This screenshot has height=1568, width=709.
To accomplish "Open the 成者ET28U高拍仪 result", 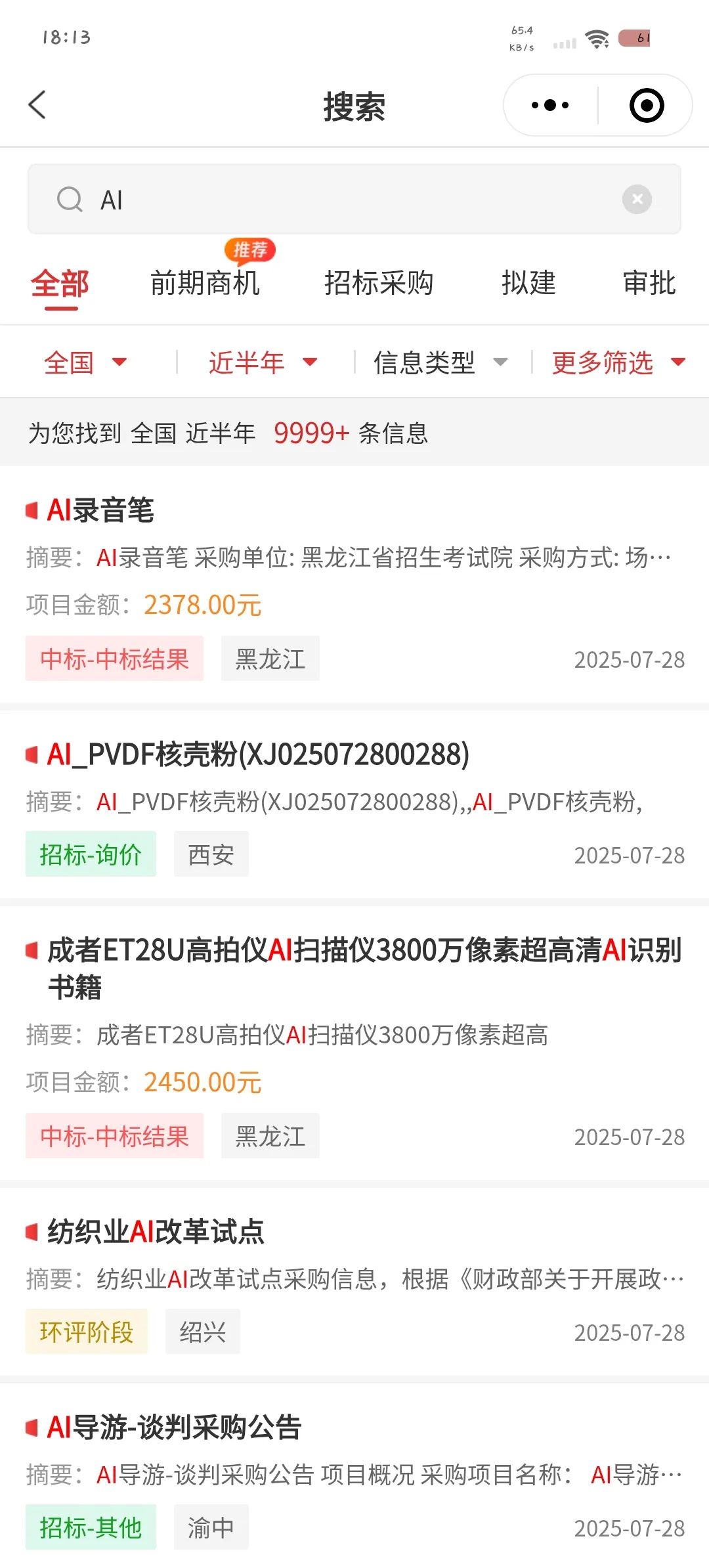I will pyautogui.click(x=354, y=1044).
